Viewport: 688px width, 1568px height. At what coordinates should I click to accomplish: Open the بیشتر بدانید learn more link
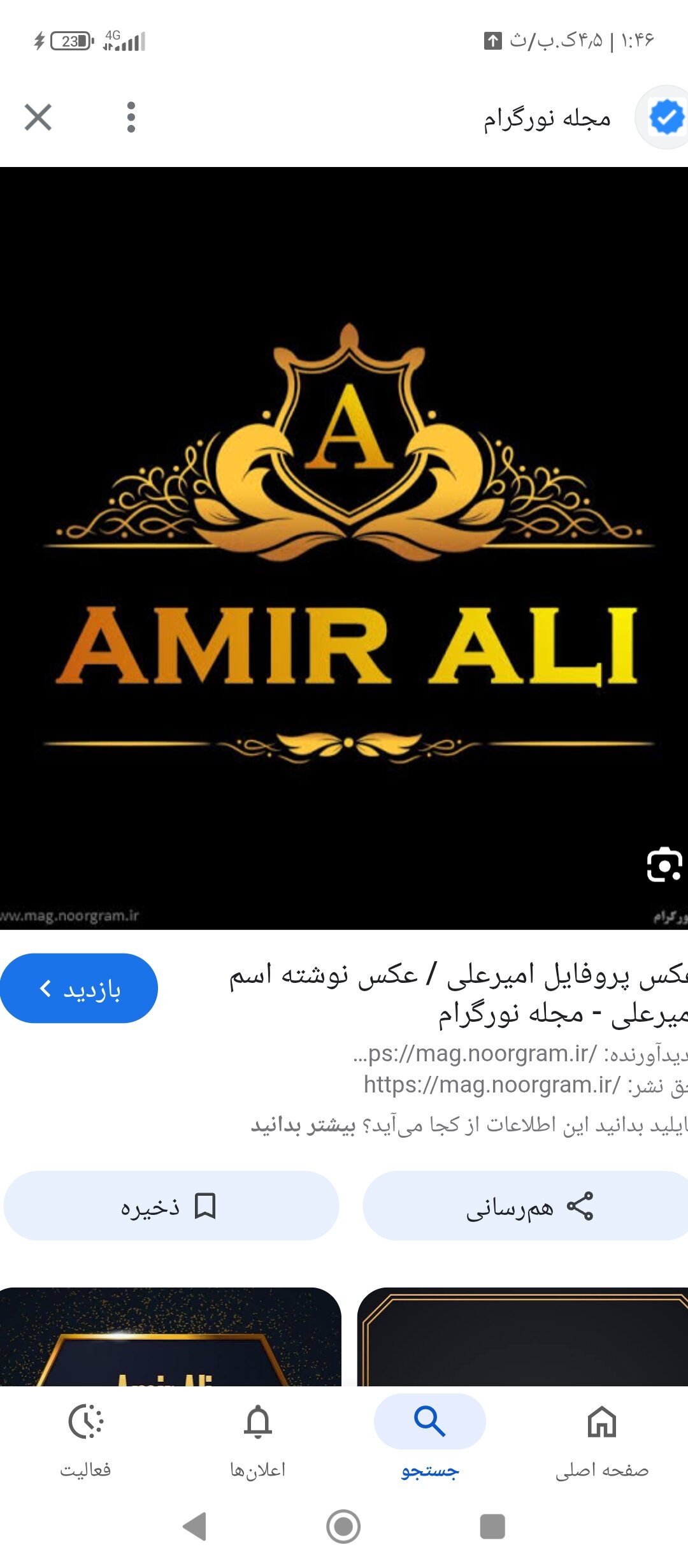(x=303, y=1126)
